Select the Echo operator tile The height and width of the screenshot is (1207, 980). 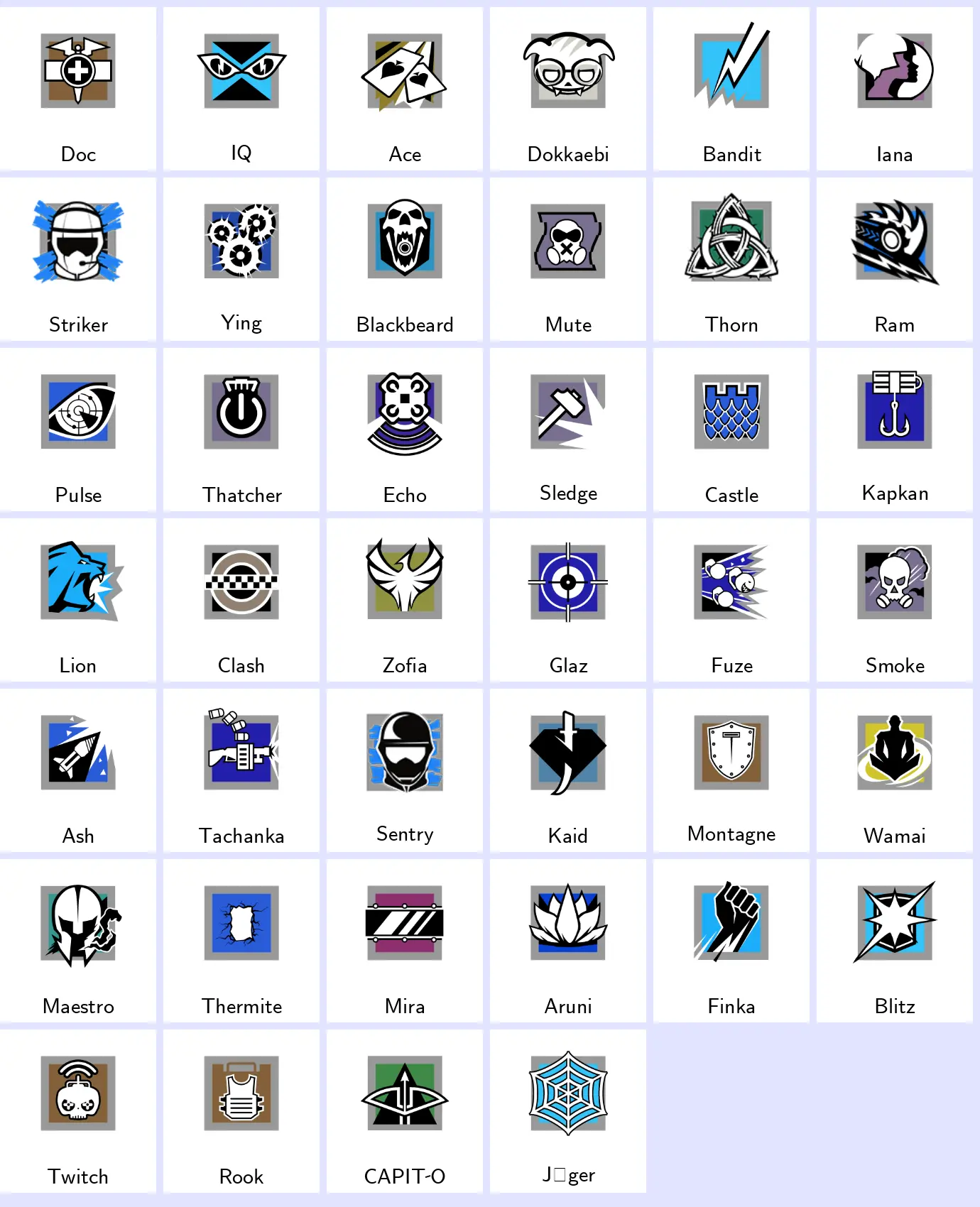(405, 430)
